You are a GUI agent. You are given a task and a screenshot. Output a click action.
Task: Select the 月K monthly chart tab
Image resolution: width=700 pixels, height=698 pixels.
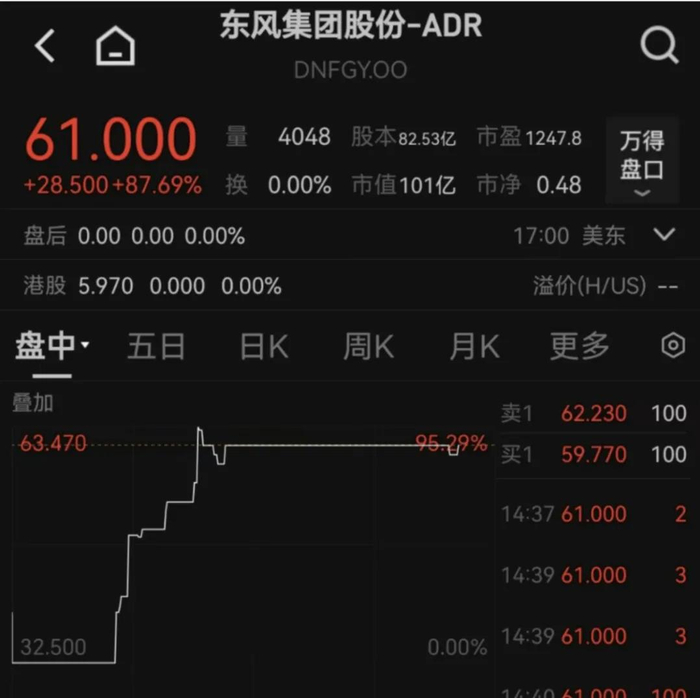tap(474, 347)
